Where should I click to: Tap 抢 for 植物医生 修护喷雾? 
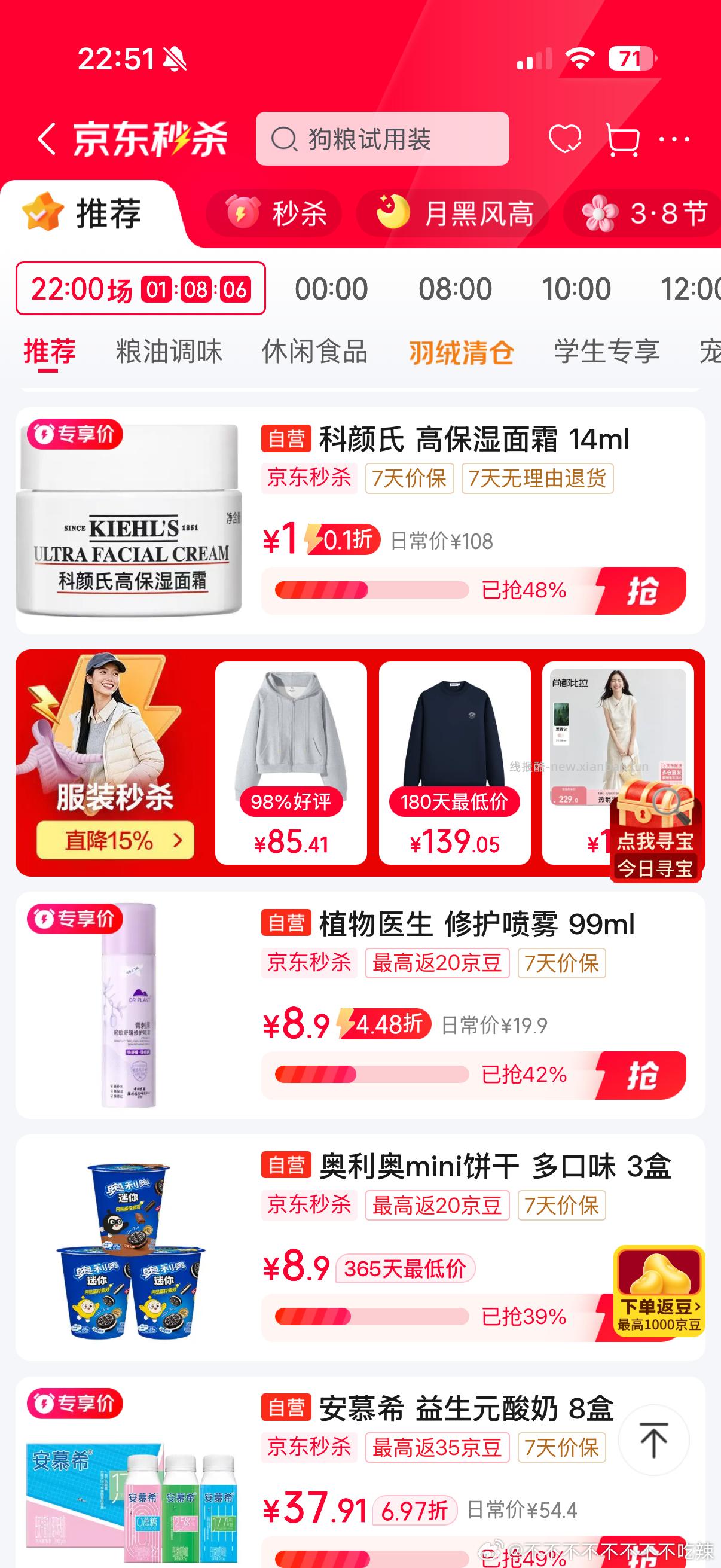click(x=642, y=1075)
